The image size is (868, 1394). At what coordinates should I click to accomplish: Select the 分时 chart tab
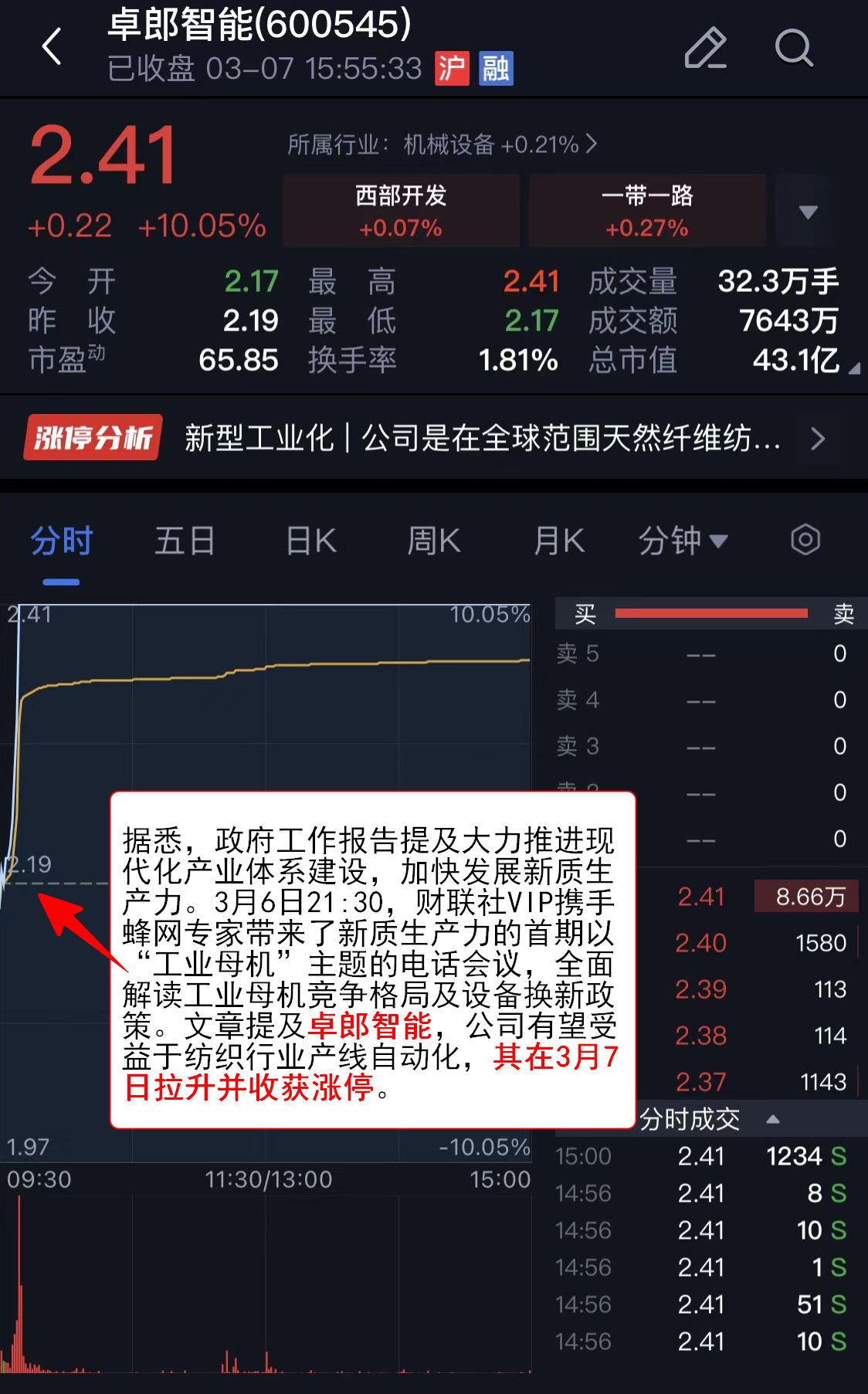[x=61, y=541]
